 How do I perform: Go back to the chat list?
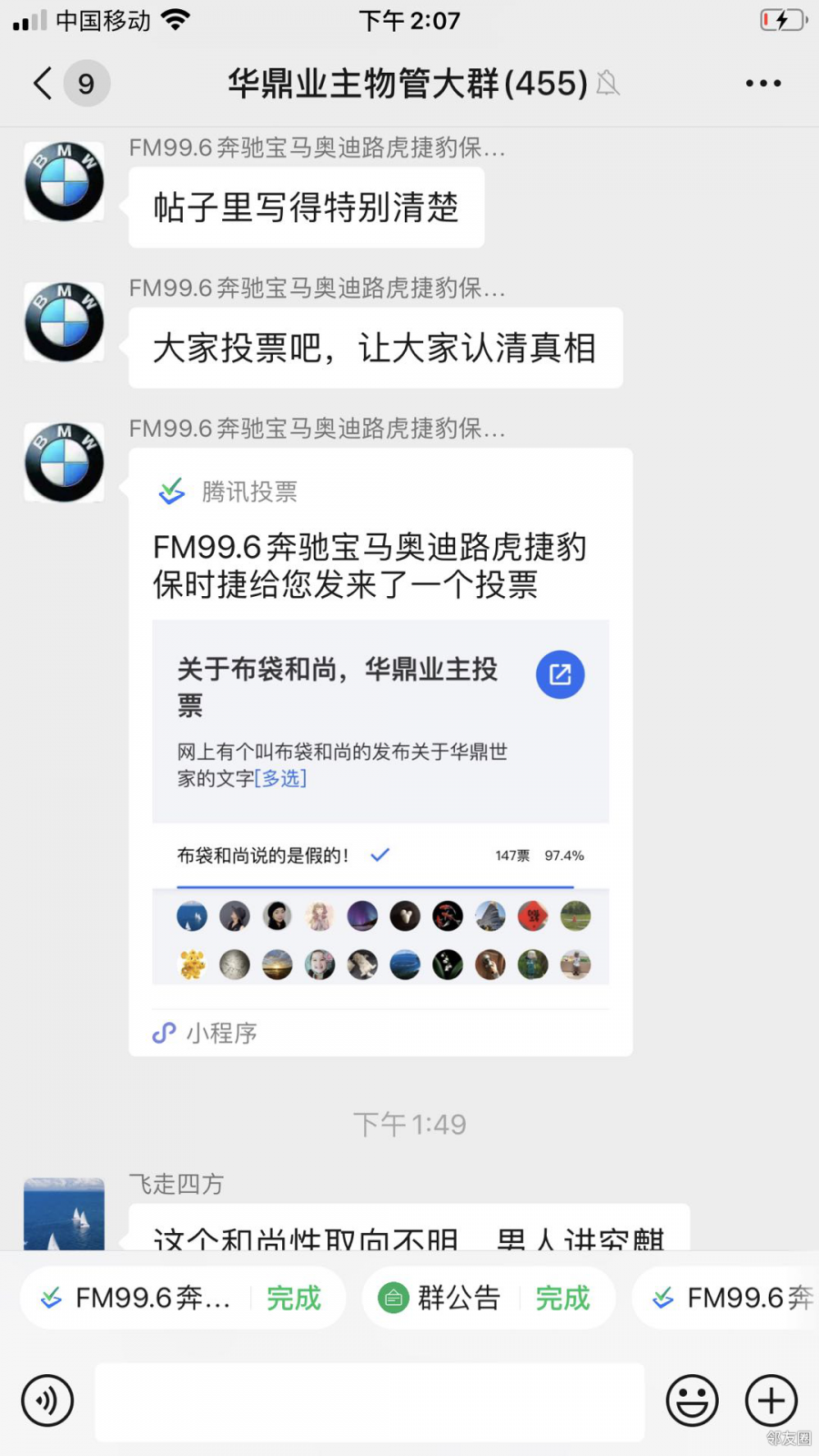[43, 83]
